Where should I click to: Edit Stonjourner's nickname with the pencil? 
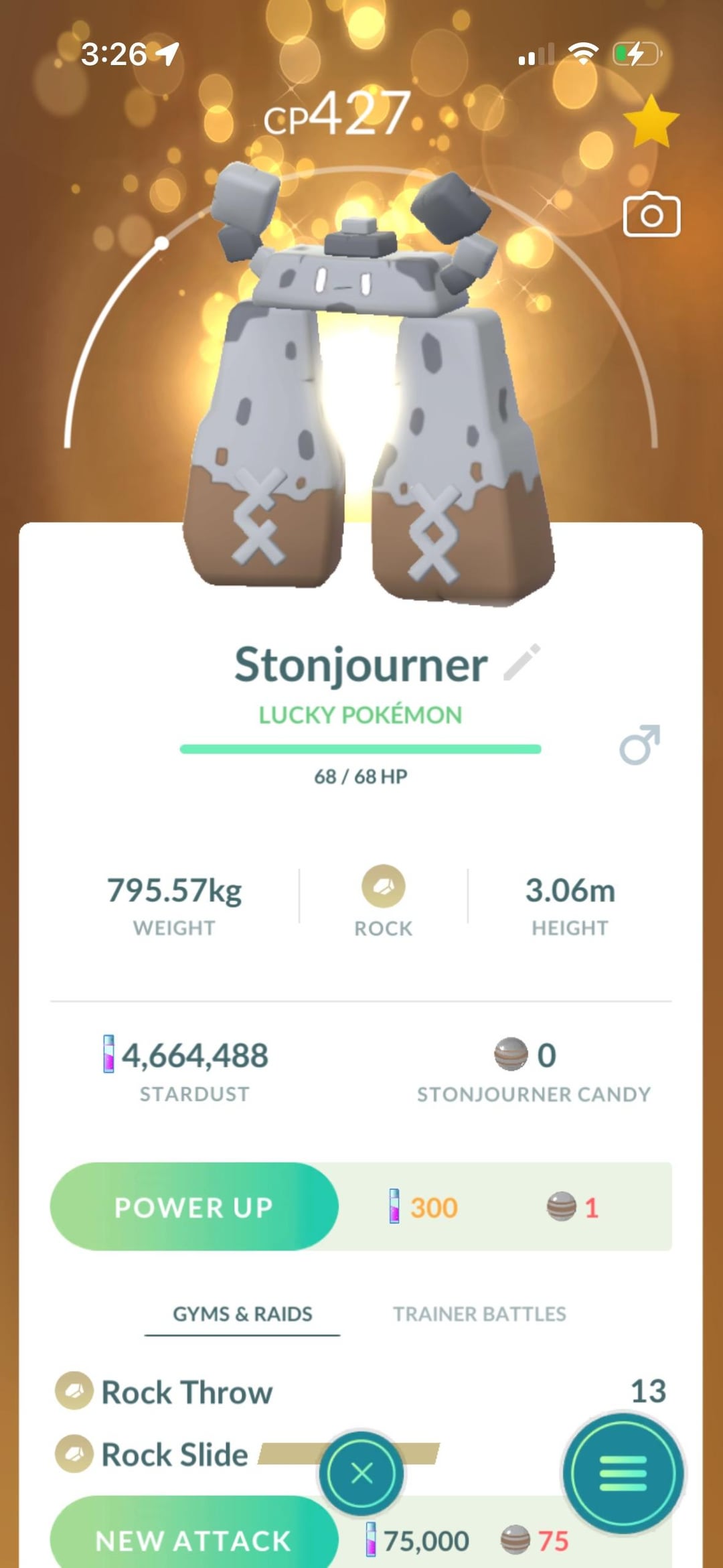(522, 662)
